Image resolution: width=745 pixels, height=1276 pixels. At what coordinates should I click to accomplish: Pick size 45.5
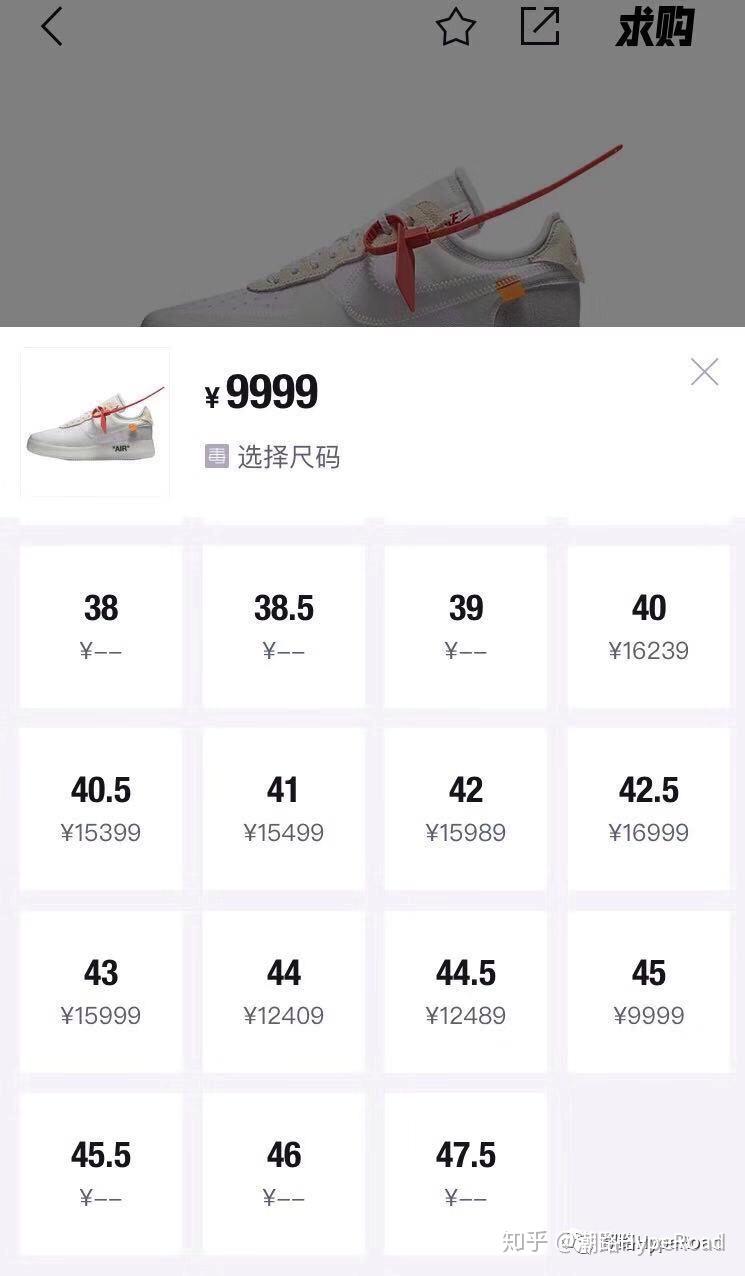coord(101,1173)
